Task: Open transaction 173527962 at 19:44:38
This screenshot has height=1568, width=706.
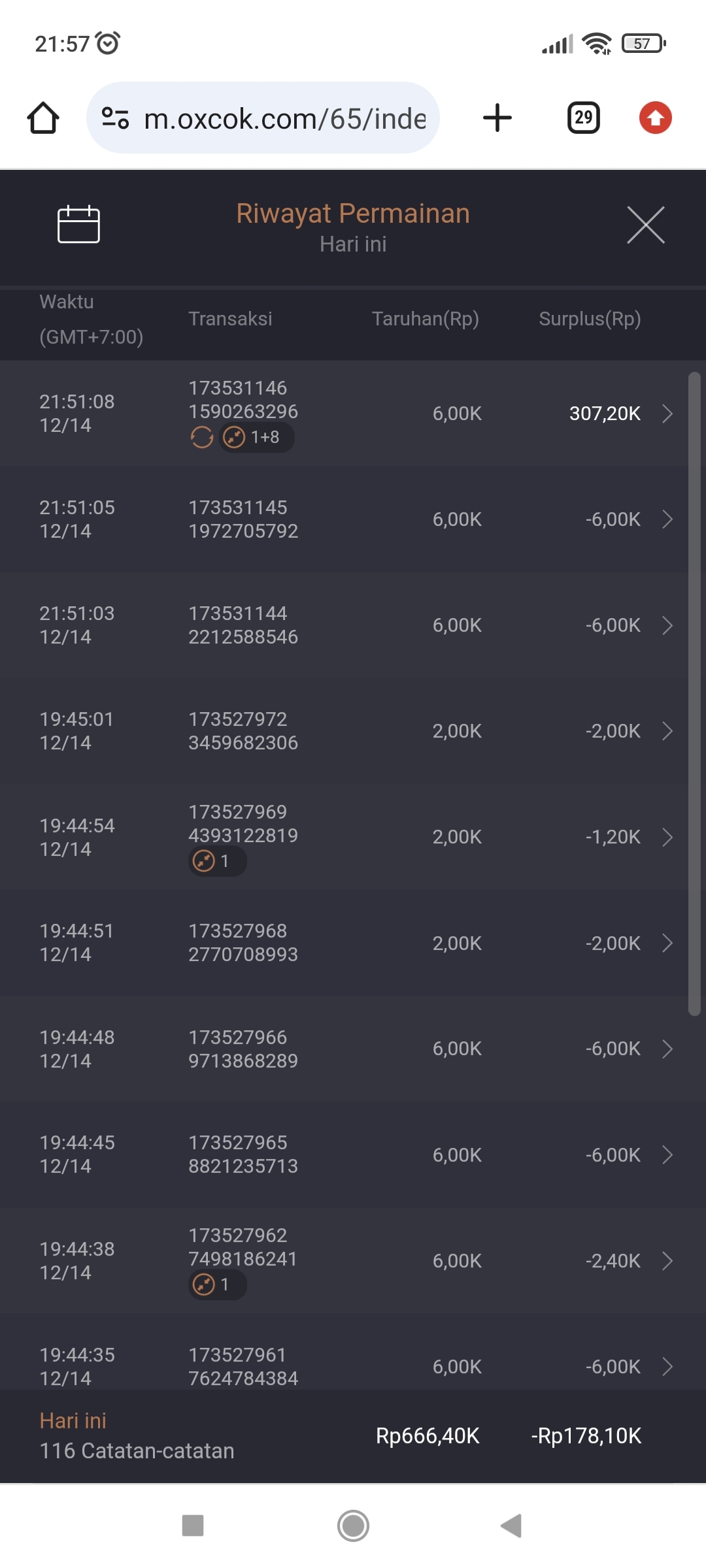Action: click(x=667, y=1260)
